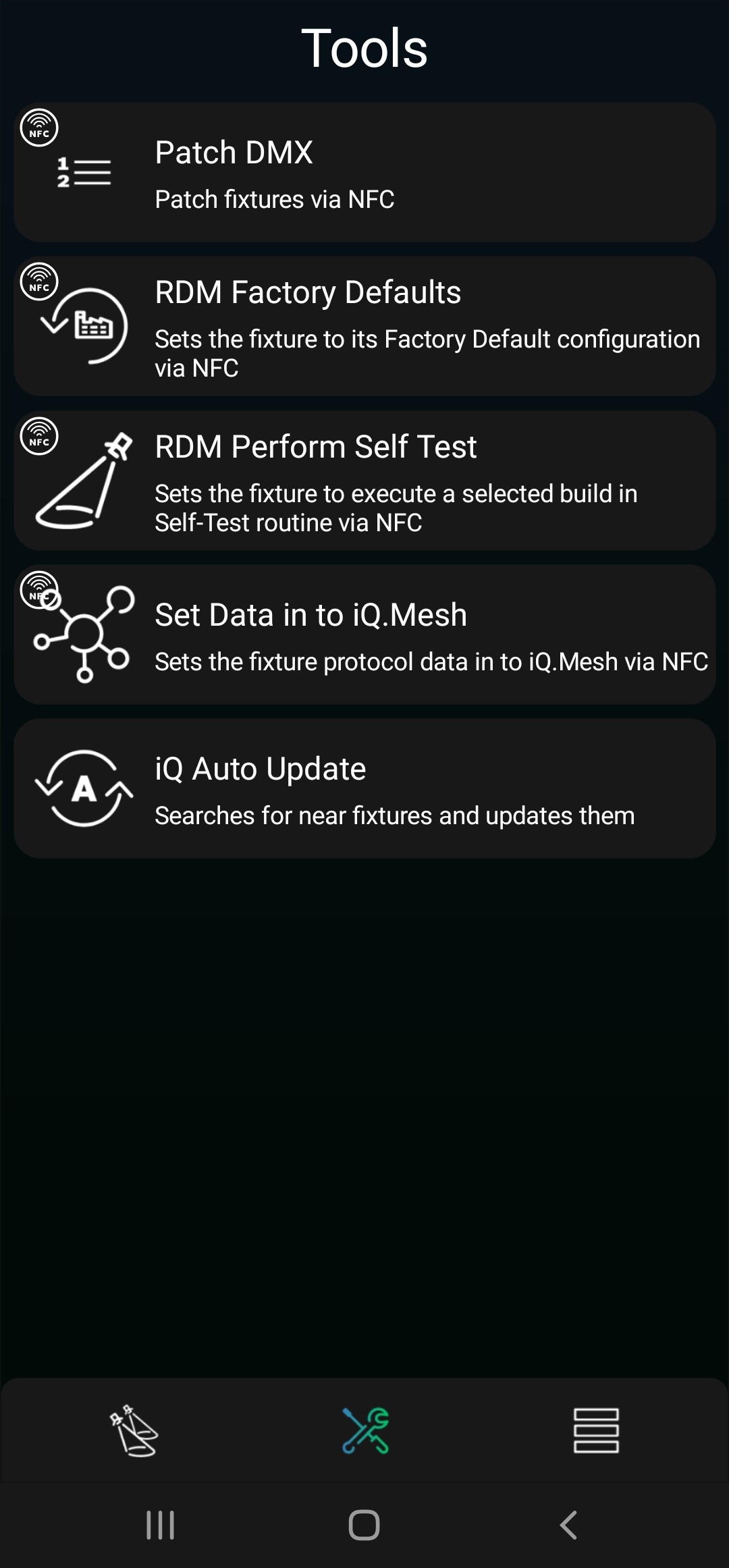Choose Set Data in to iQ.Mesh
This screenshot has width=729, height=1568.
pyautogui.click(x=364, y=634)
